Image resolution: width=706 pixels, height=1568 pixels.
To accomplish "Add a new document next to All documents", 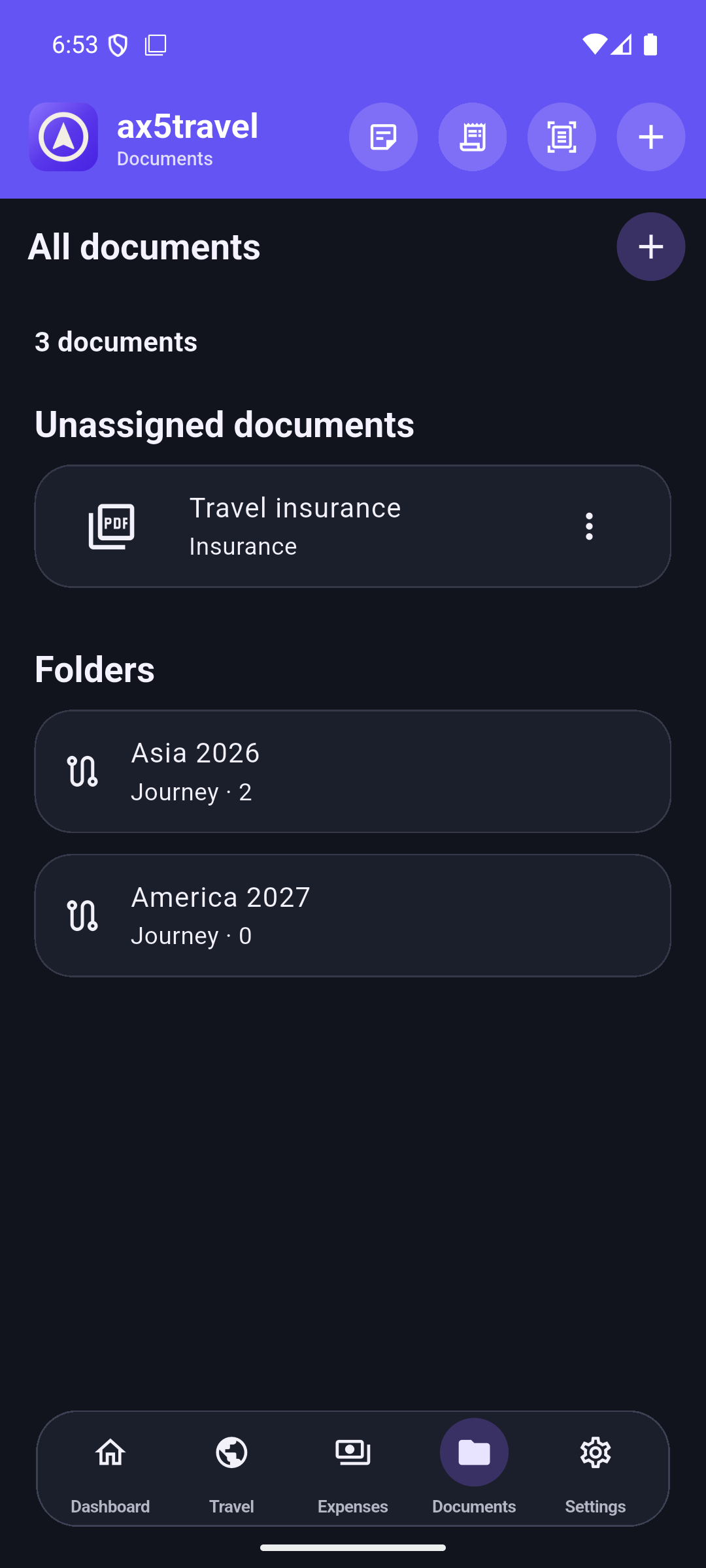I will 651,247.
